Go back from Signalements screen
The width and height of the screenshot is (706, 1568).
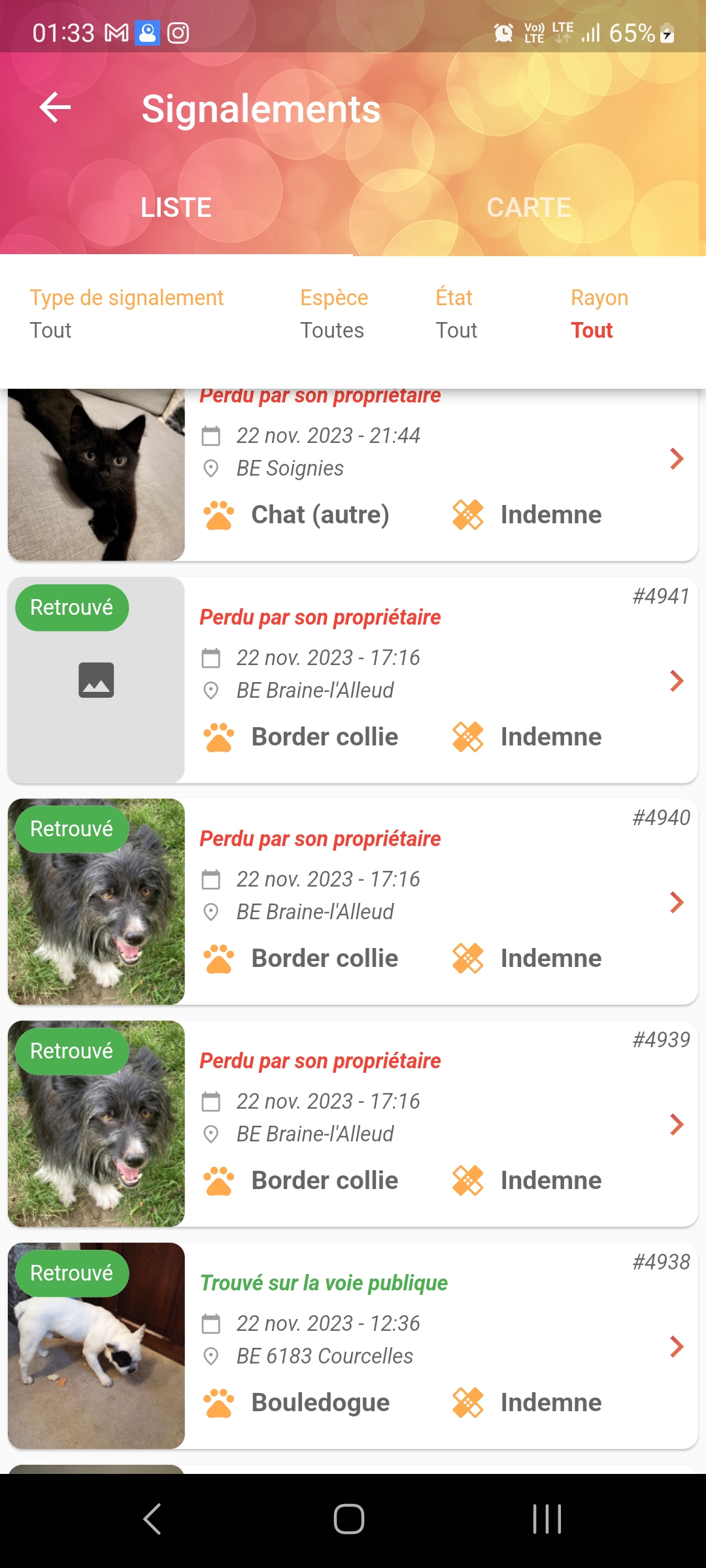tap(55, 108)
